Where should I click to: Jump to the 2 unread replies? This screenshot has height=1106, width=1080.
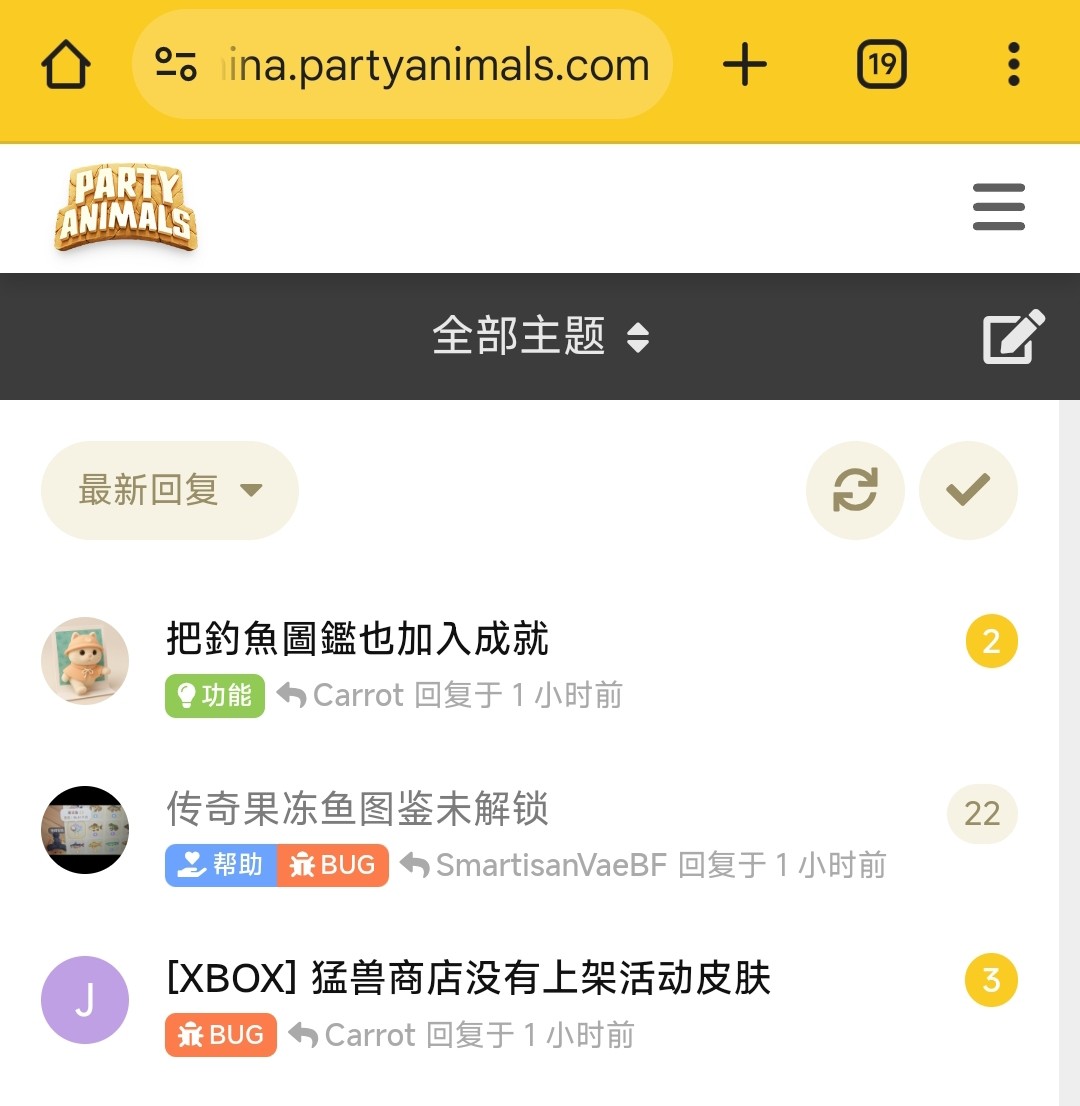(x=991, y=642)
